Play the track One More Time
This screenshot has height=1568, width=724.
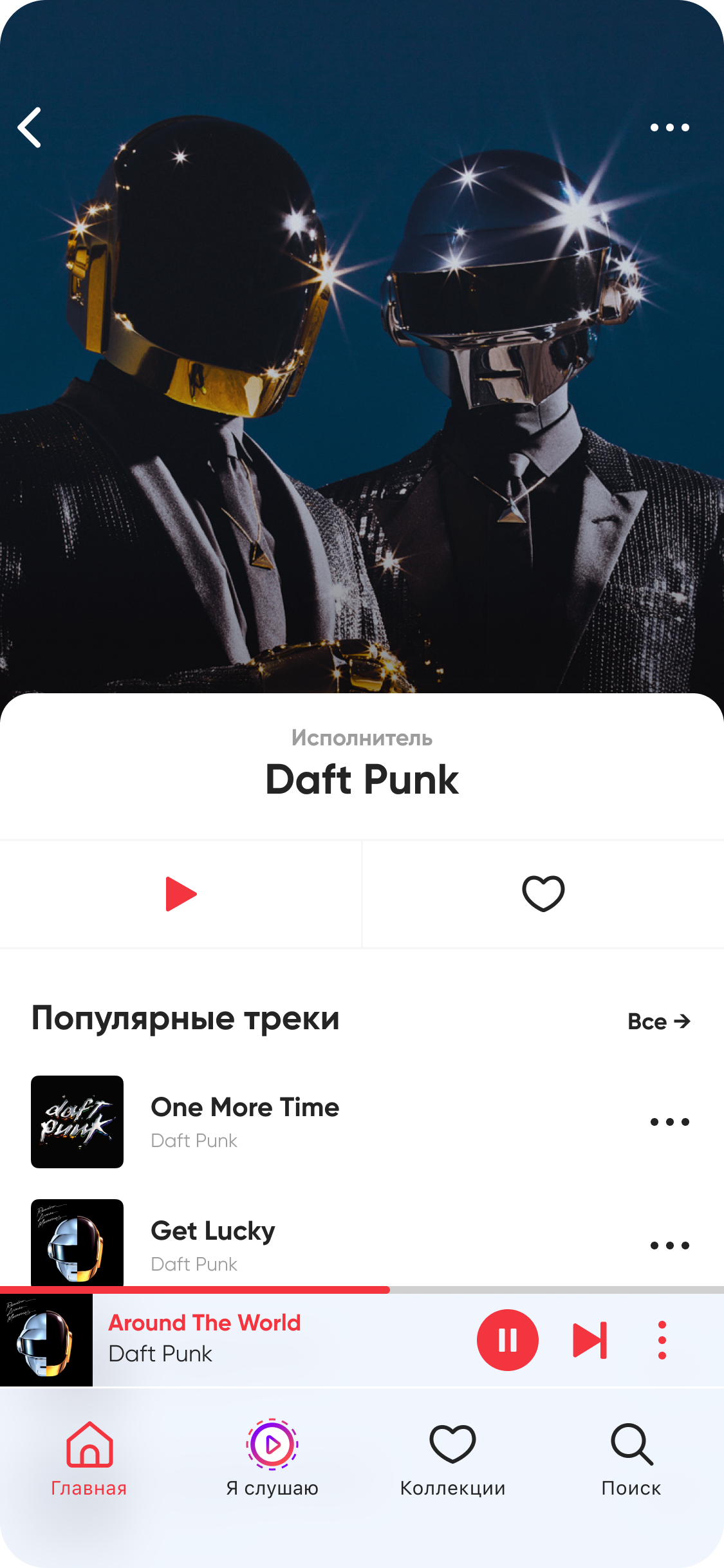tap(245, 1121)
